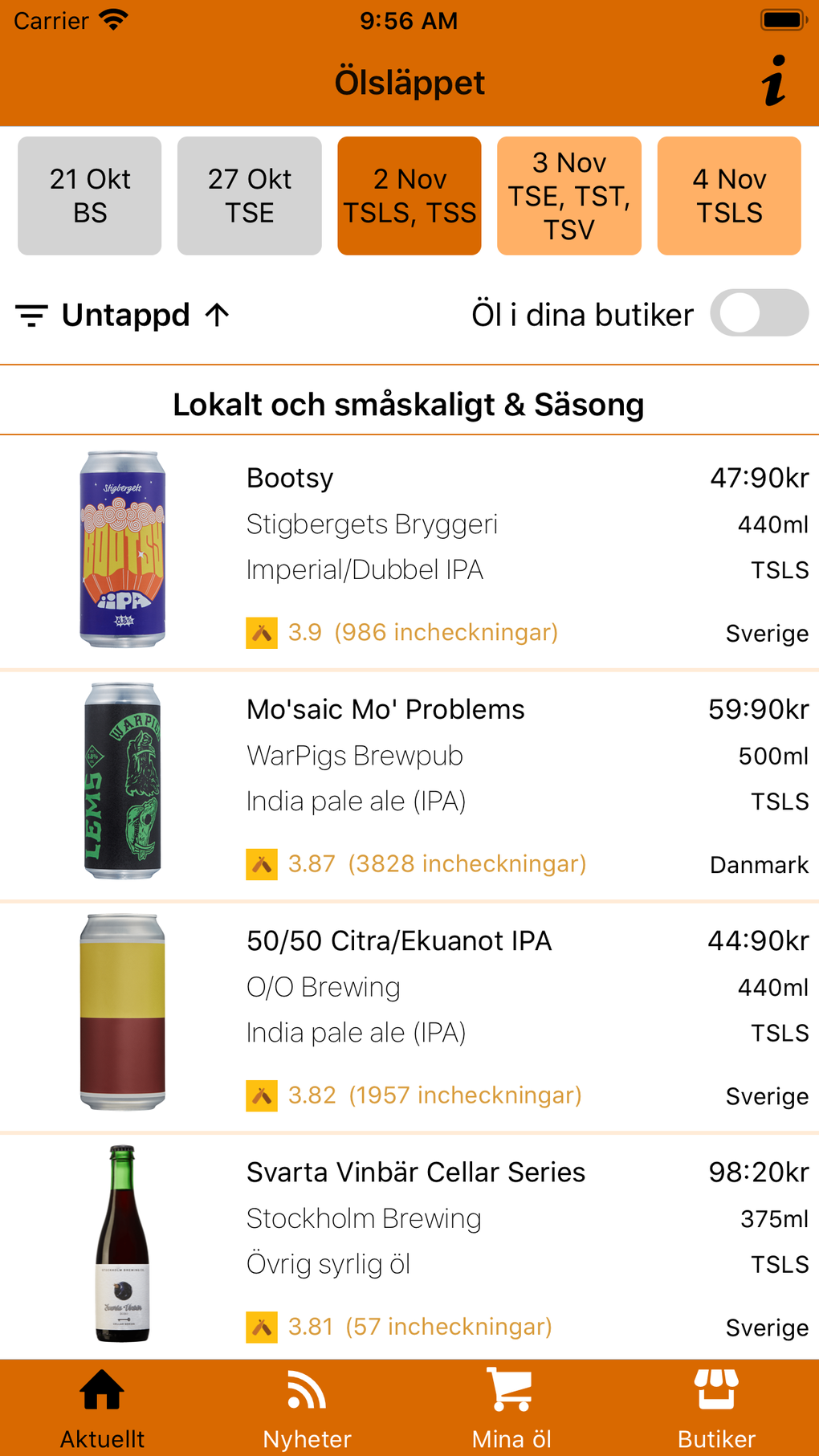Choose the 2 Nov TSLS, TSS release

tap(409, 196)
